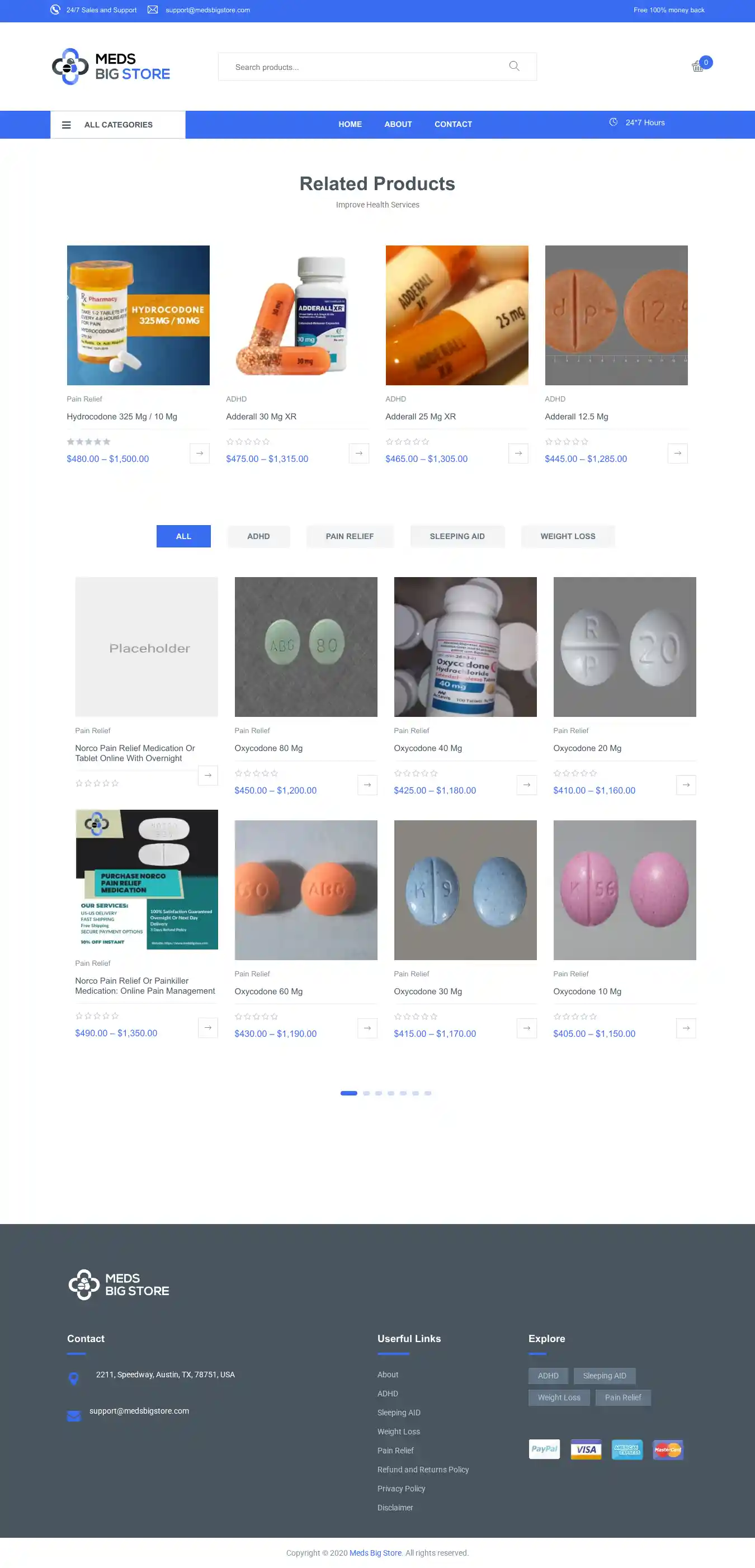The height and width of the screenshot is (1568, 755).
Task: Open the About page
Action: click(398, 124)
